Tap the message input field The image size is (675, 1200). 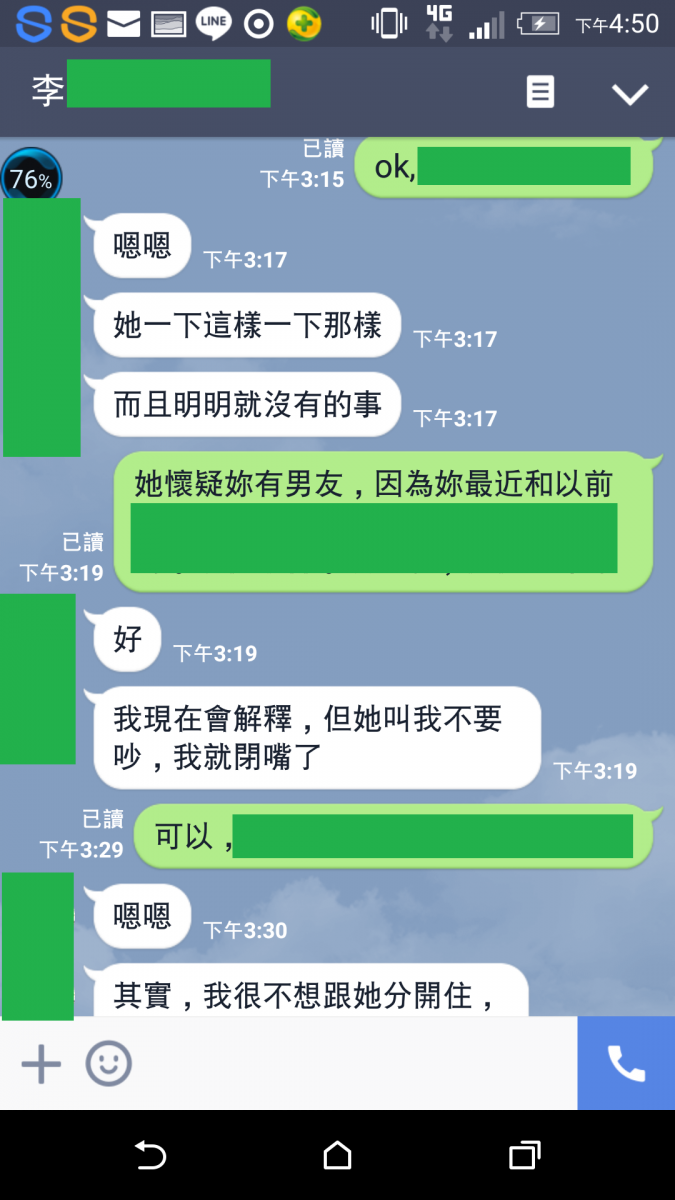tap(355, 1063)
